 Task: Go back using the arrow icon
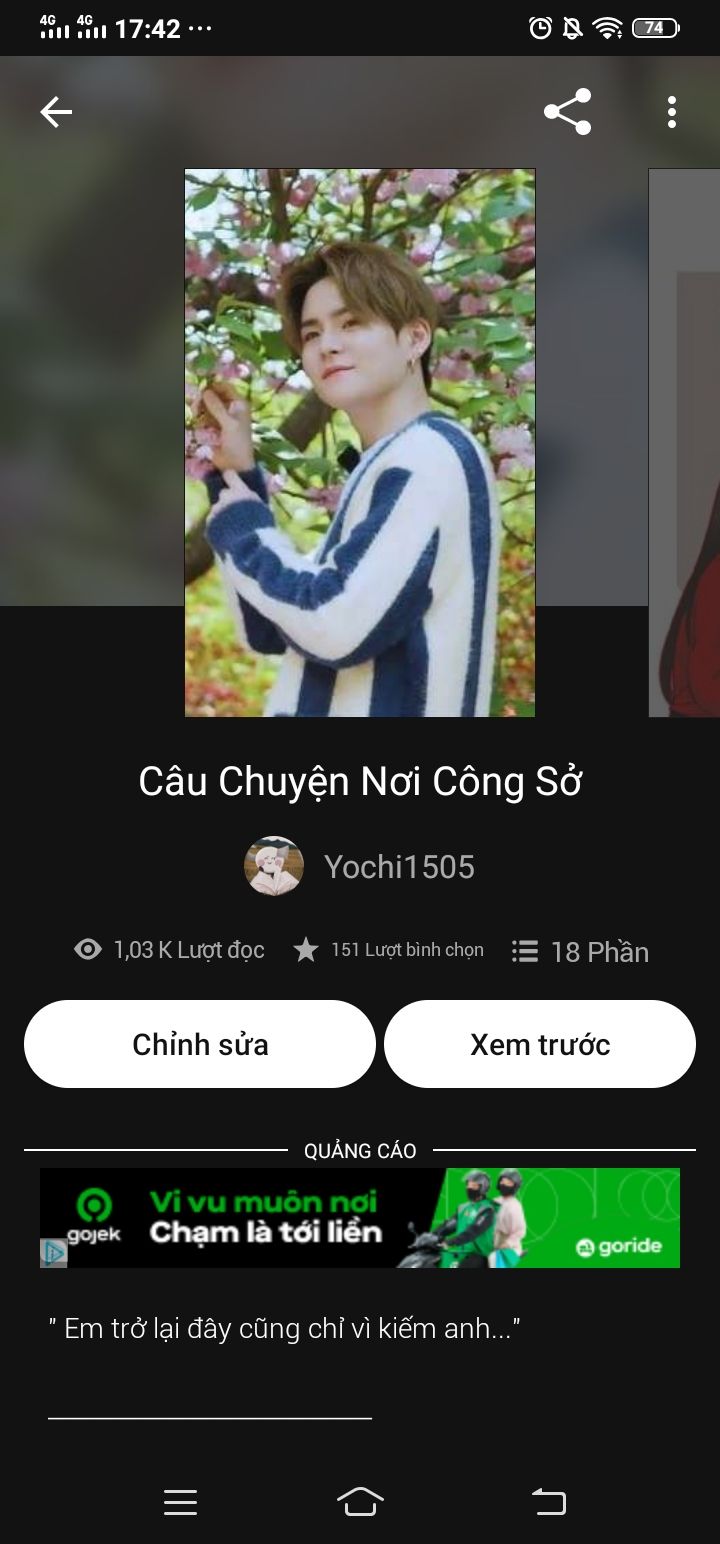(56, 112)
